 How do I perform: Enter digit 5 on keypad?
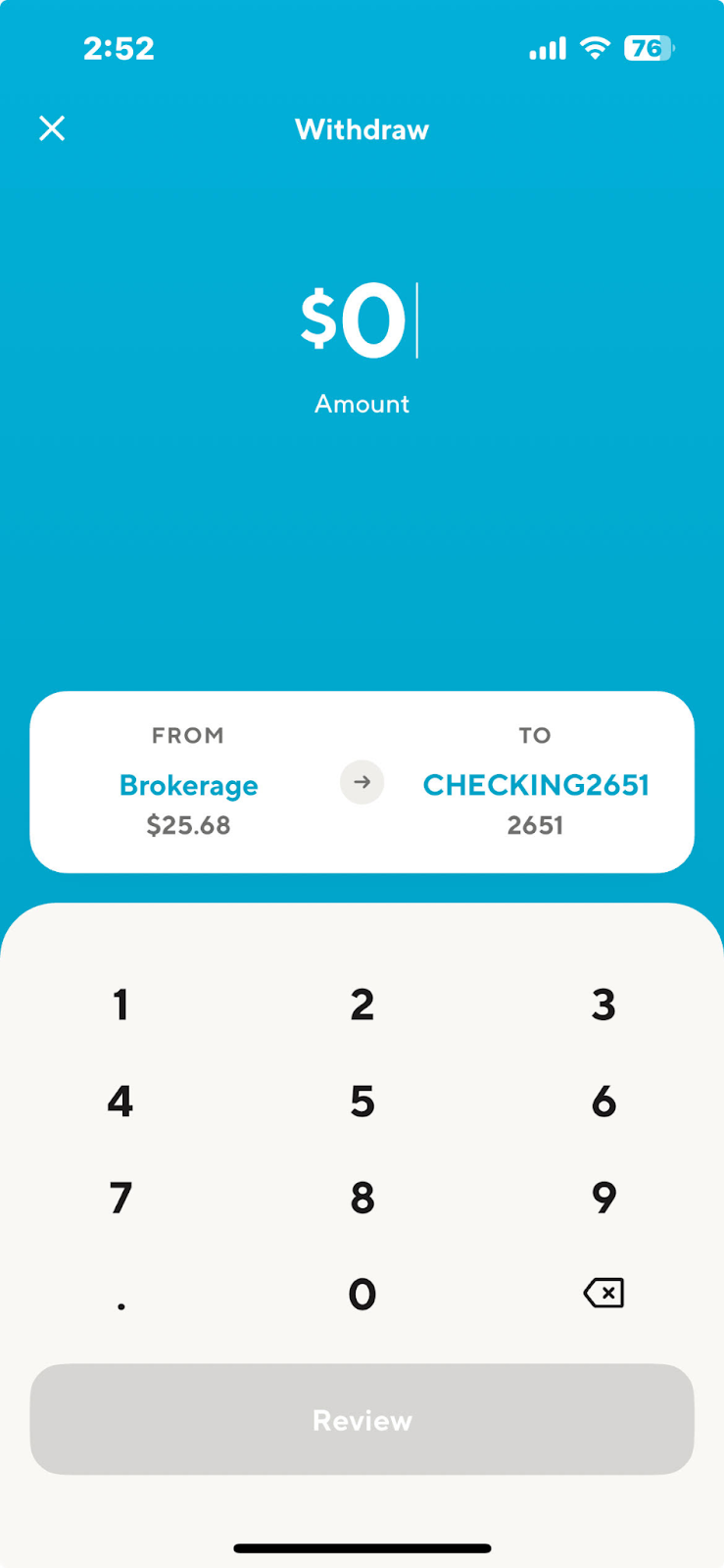tap(362, 1102)
